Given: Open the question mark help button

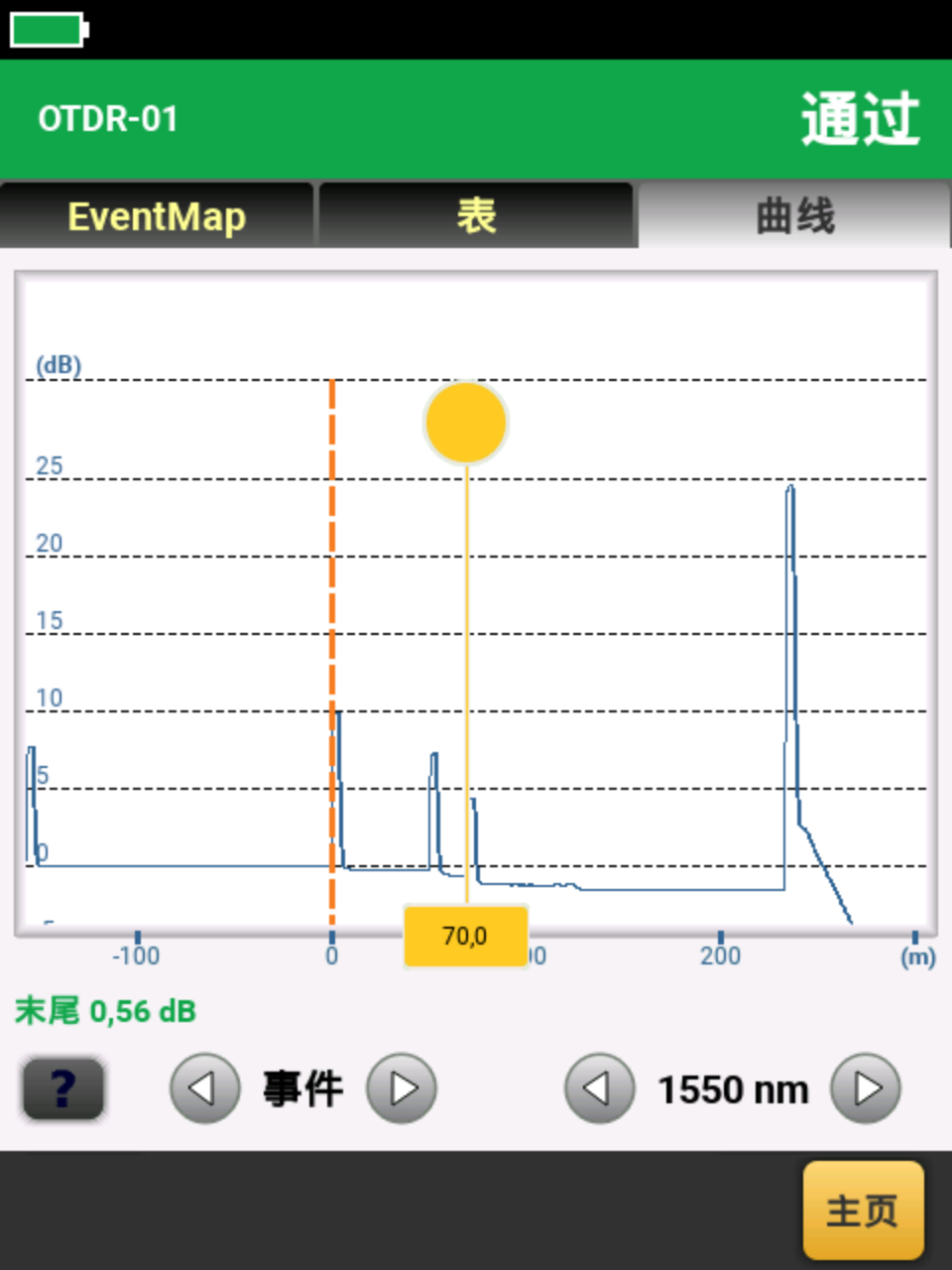Looking at the screenshot, I should [x=63, y=1088].
